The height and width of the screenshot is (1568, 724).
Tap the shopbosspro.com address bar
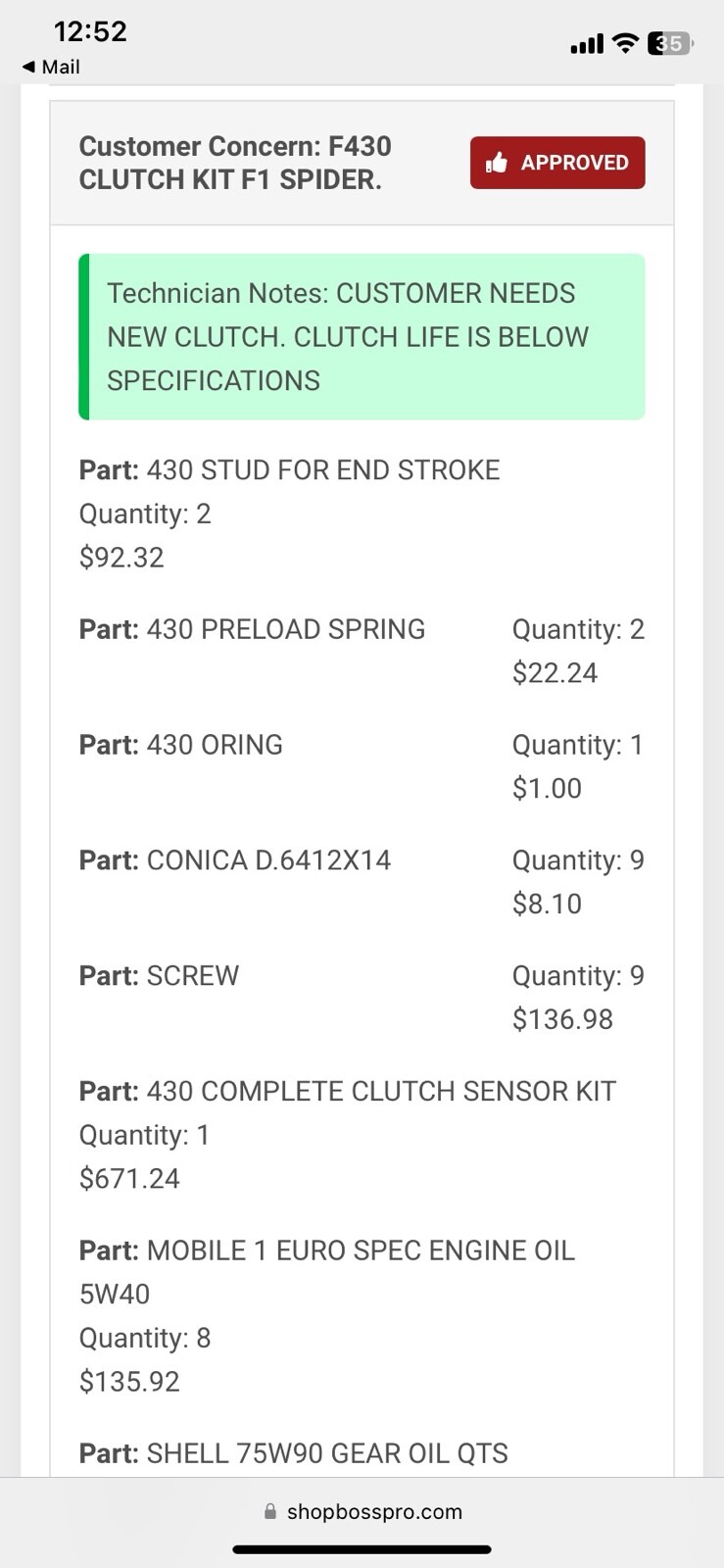pyautogui.click(x=362, y=1511)
